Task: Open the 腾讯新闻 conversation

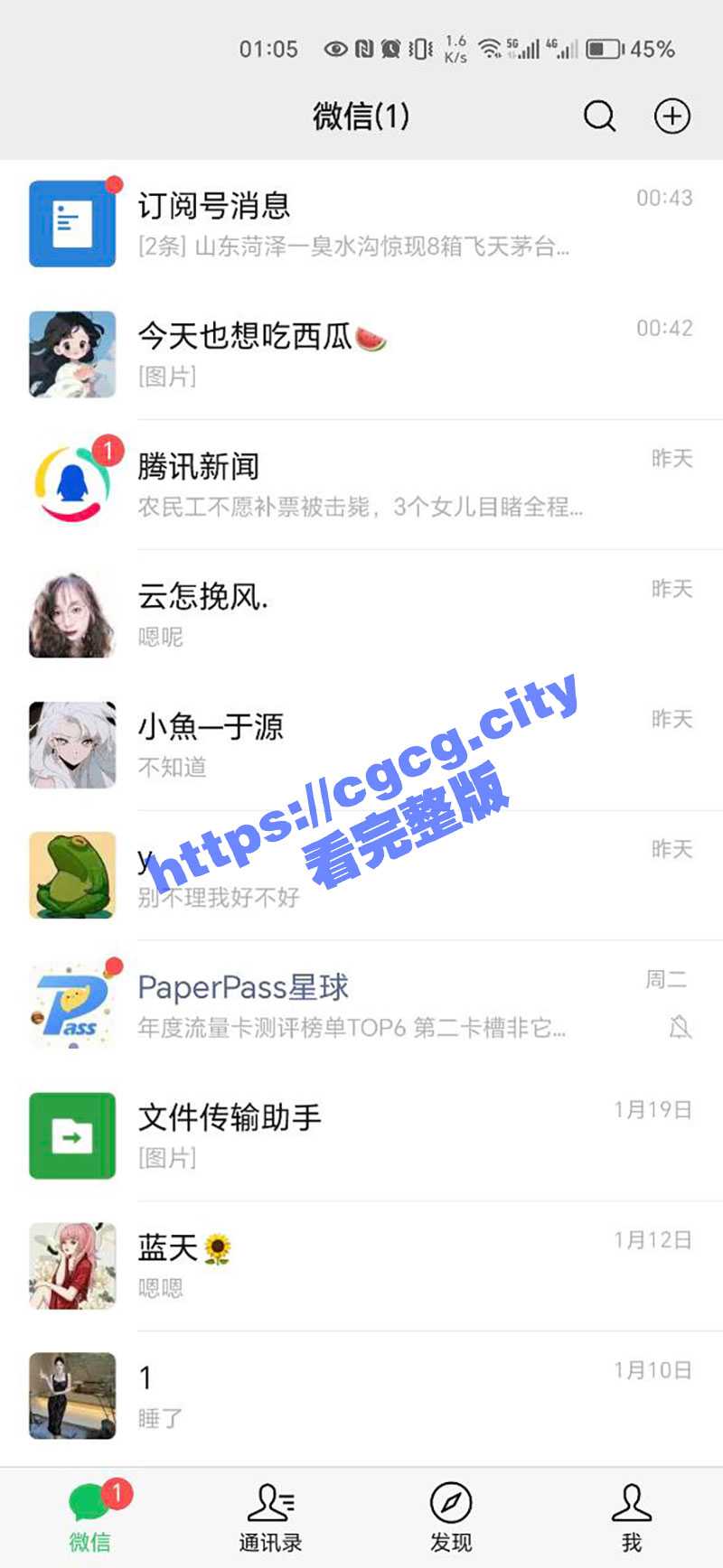Action: point(361,484)
